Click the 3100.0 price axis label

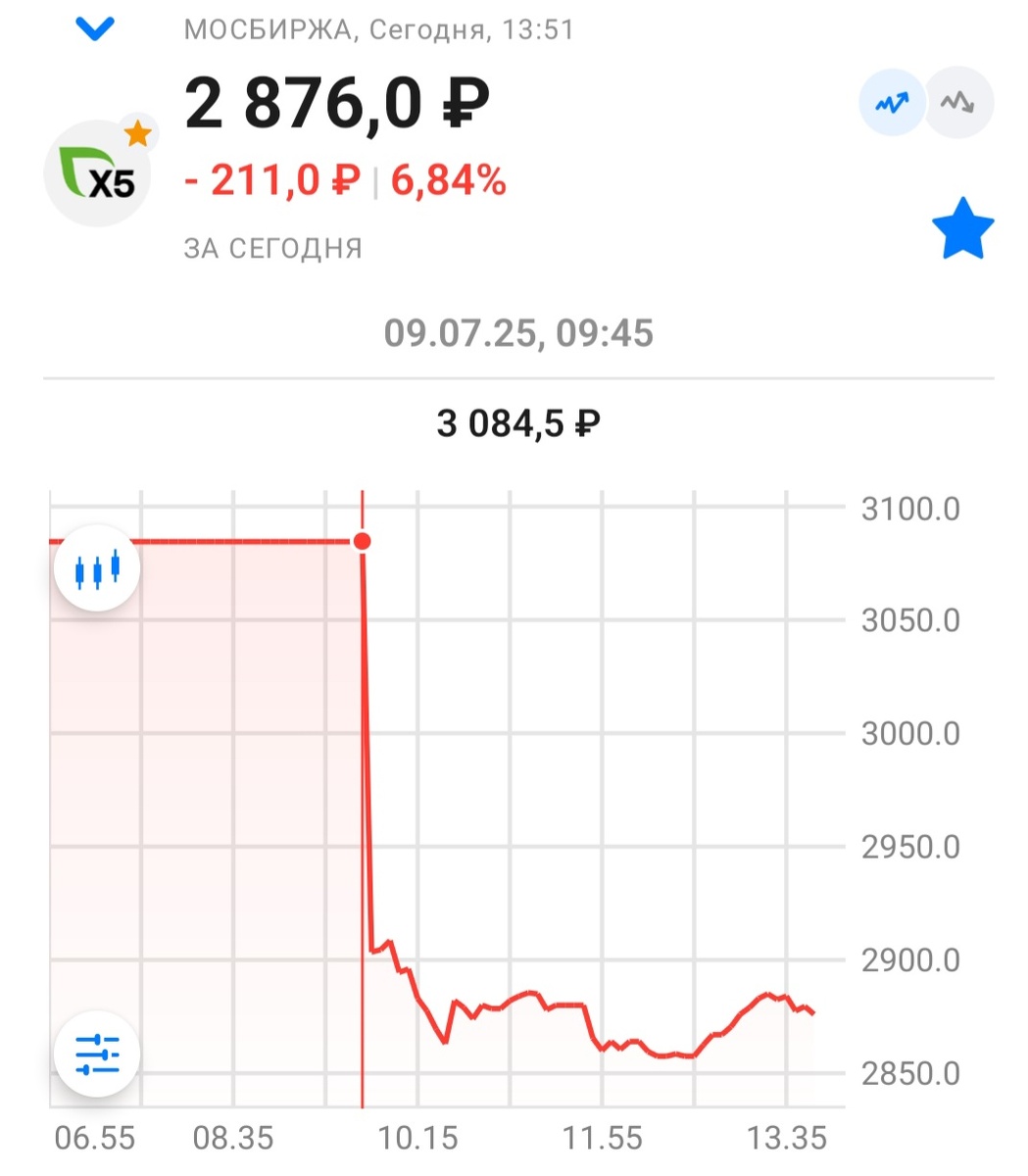910,509
